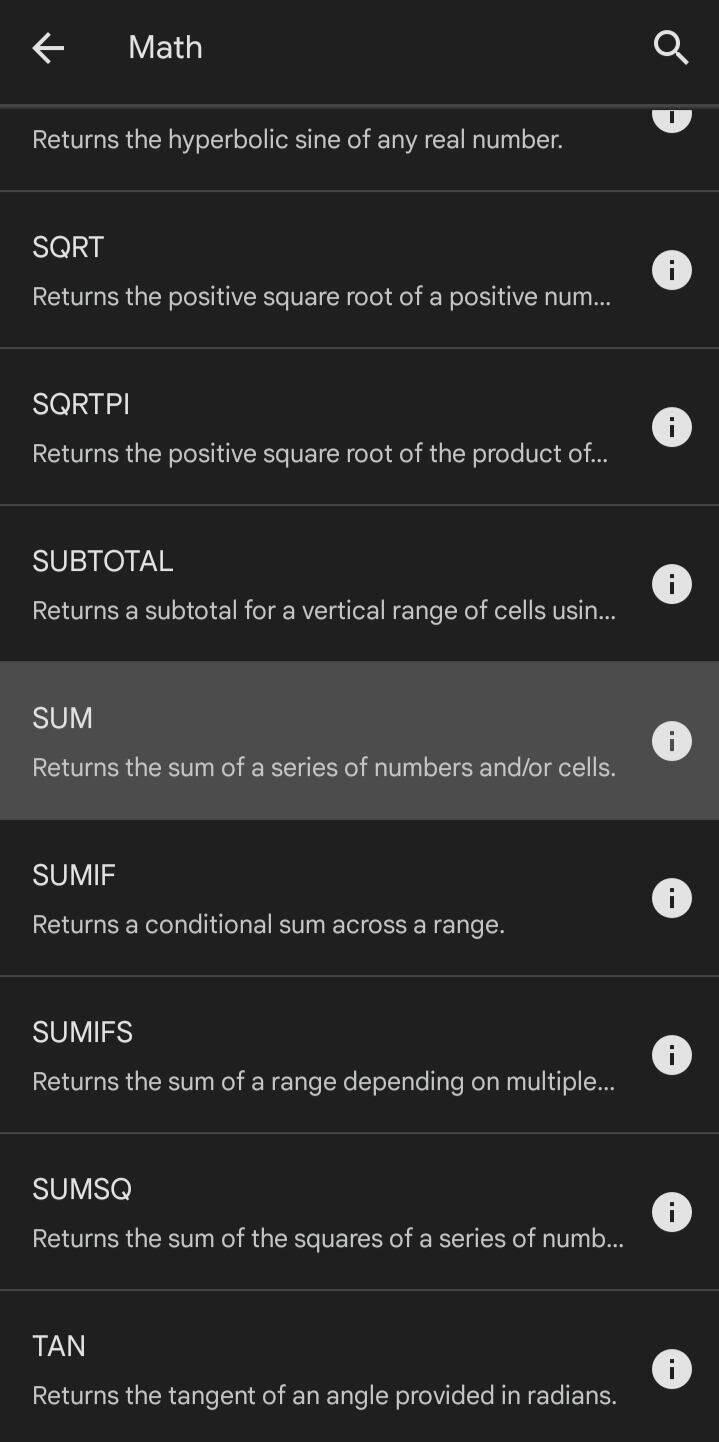Select the SQRT function
This screenshot has height=1442, width=719.
click(x=320, y=271)
